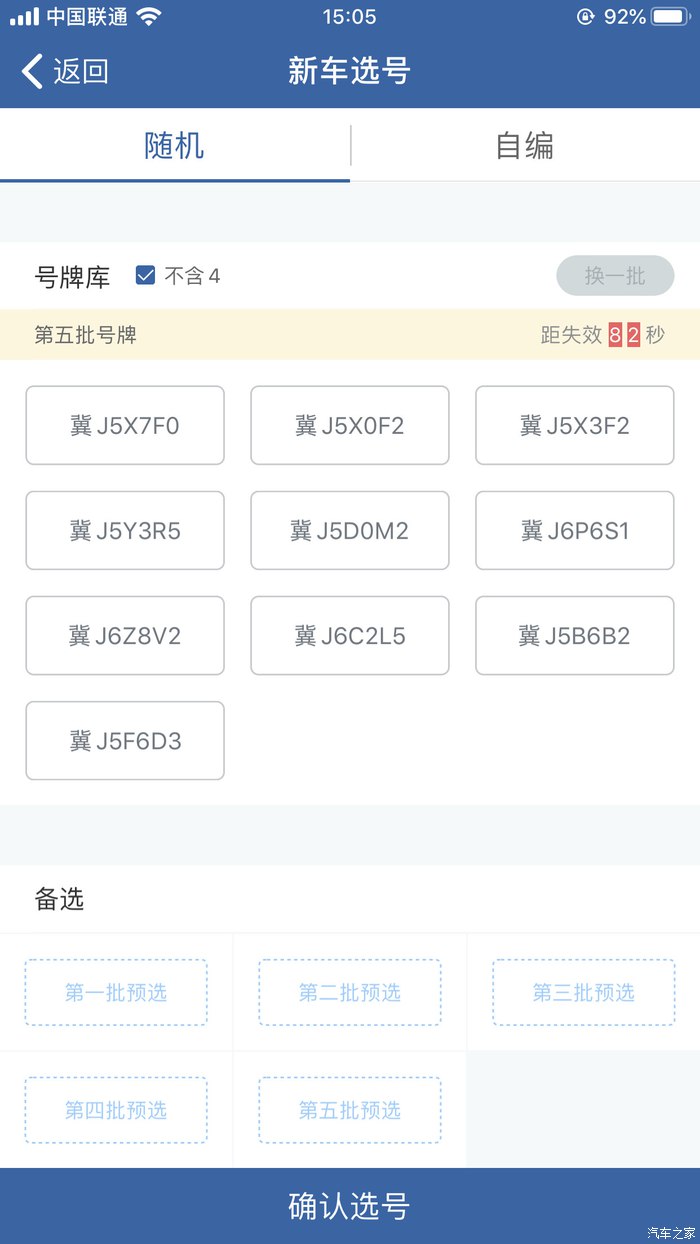Select plate 冀 J5X0F2

350,425
